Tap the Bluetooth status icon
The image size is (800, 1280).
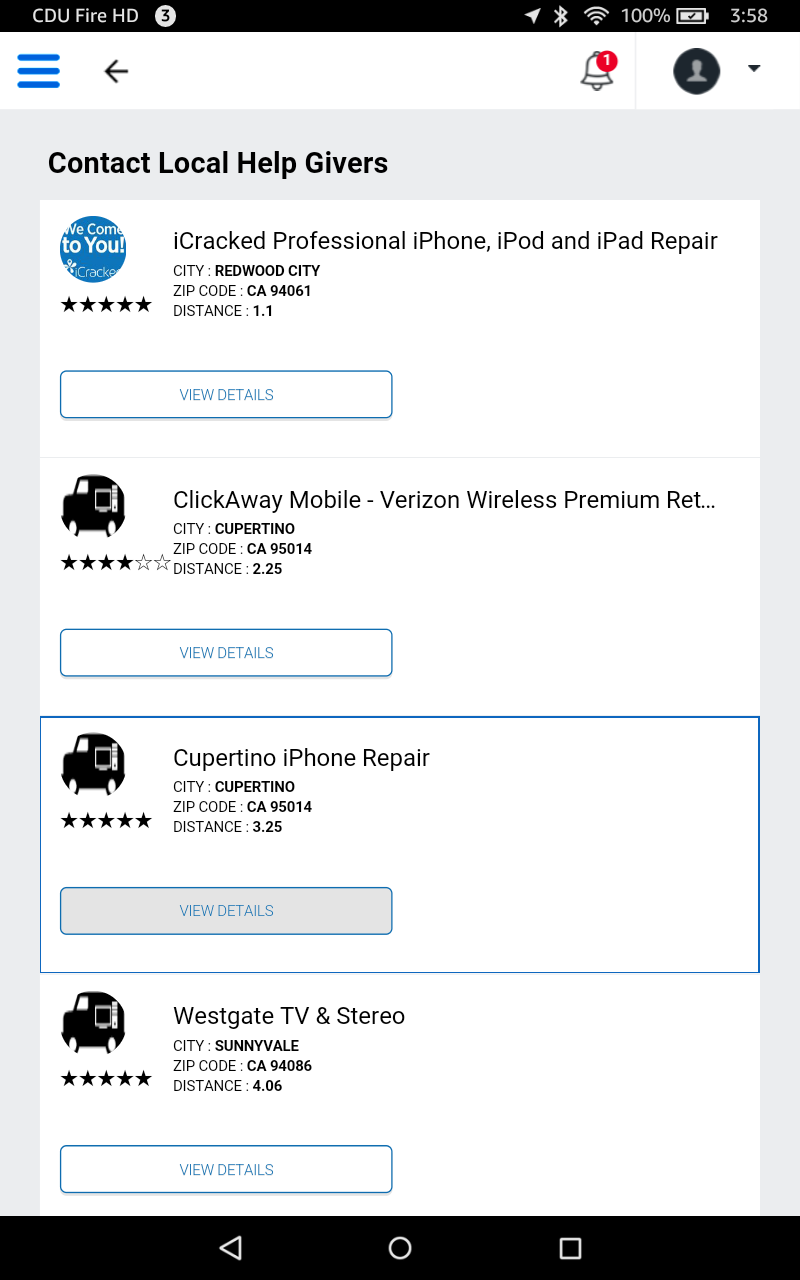pyautogui.click(x=560, y=15)
